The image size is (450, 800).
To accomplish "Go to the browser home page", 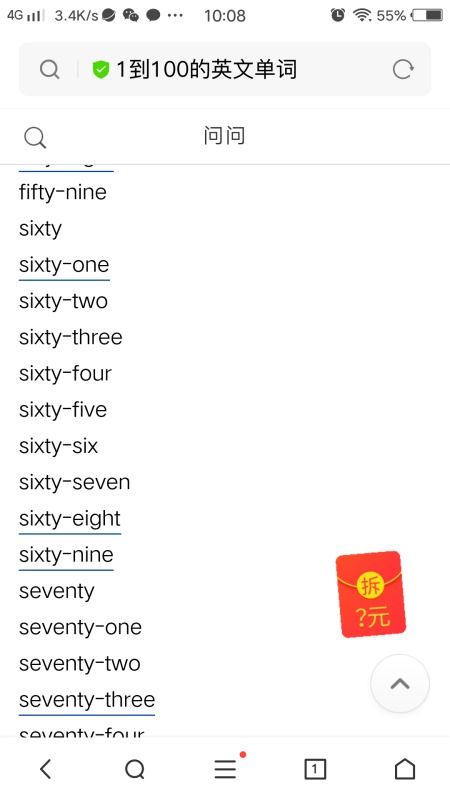I will 405,768.
